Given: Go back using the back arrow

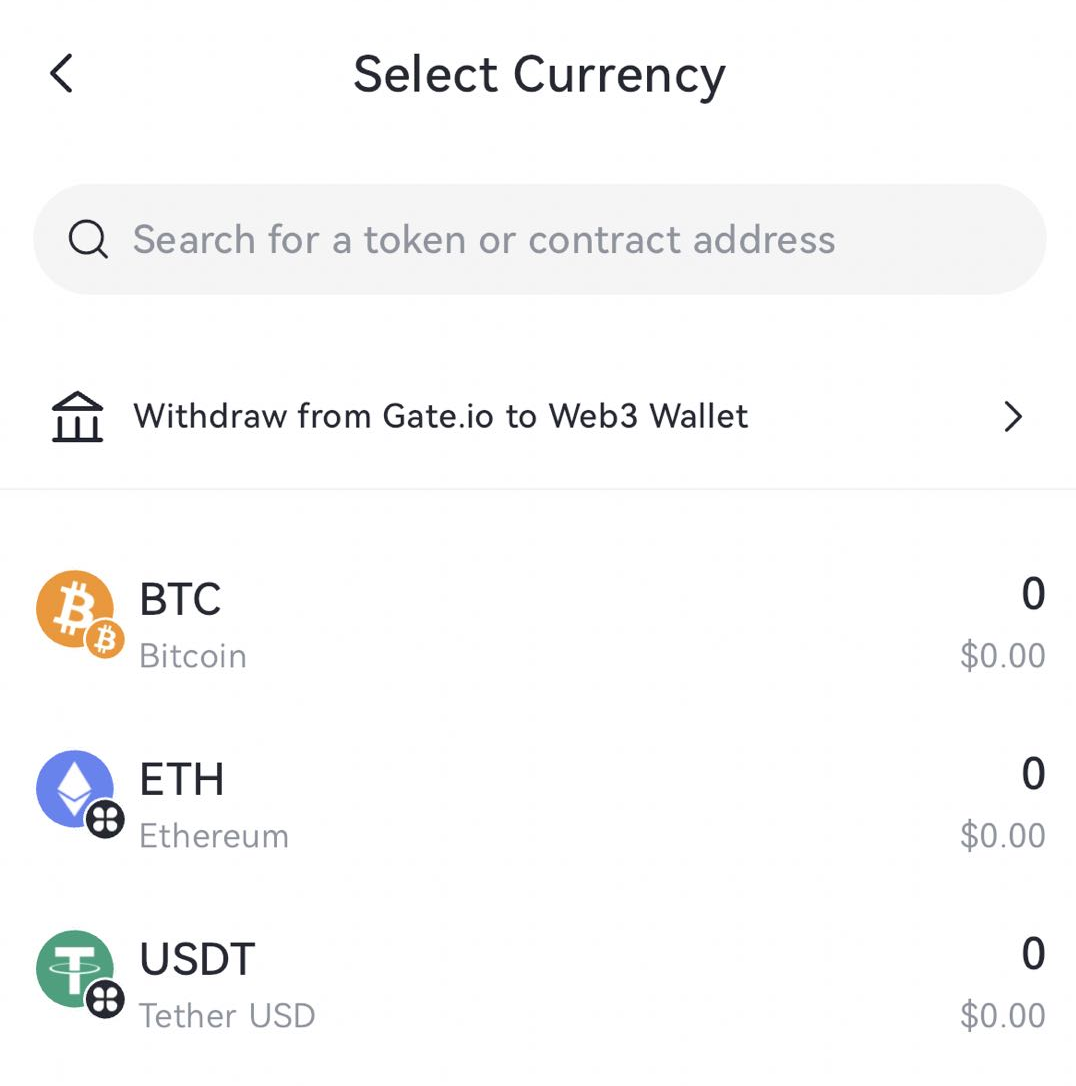Looking at the screenshot, I should click(62, 74).
